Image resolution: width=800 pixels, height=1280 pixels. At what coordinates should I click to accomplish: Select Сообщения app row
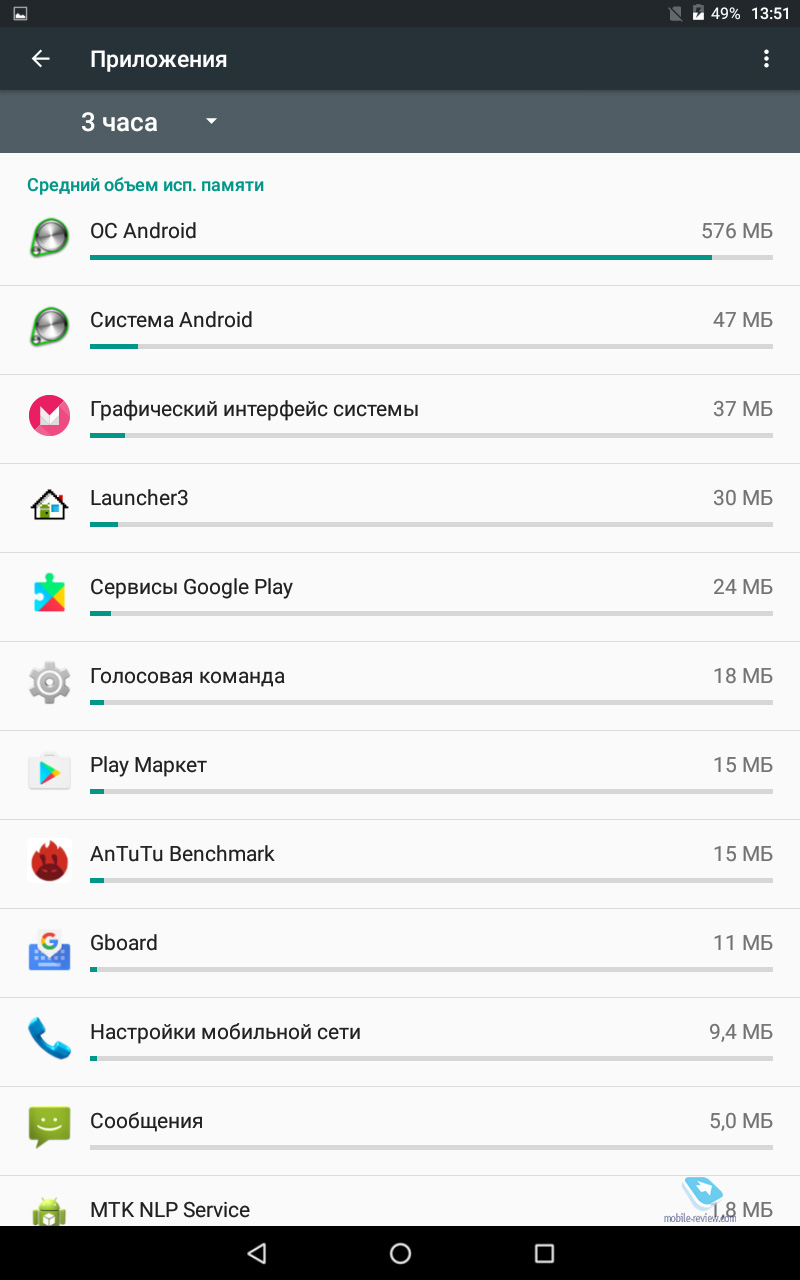click(400, 1131)
